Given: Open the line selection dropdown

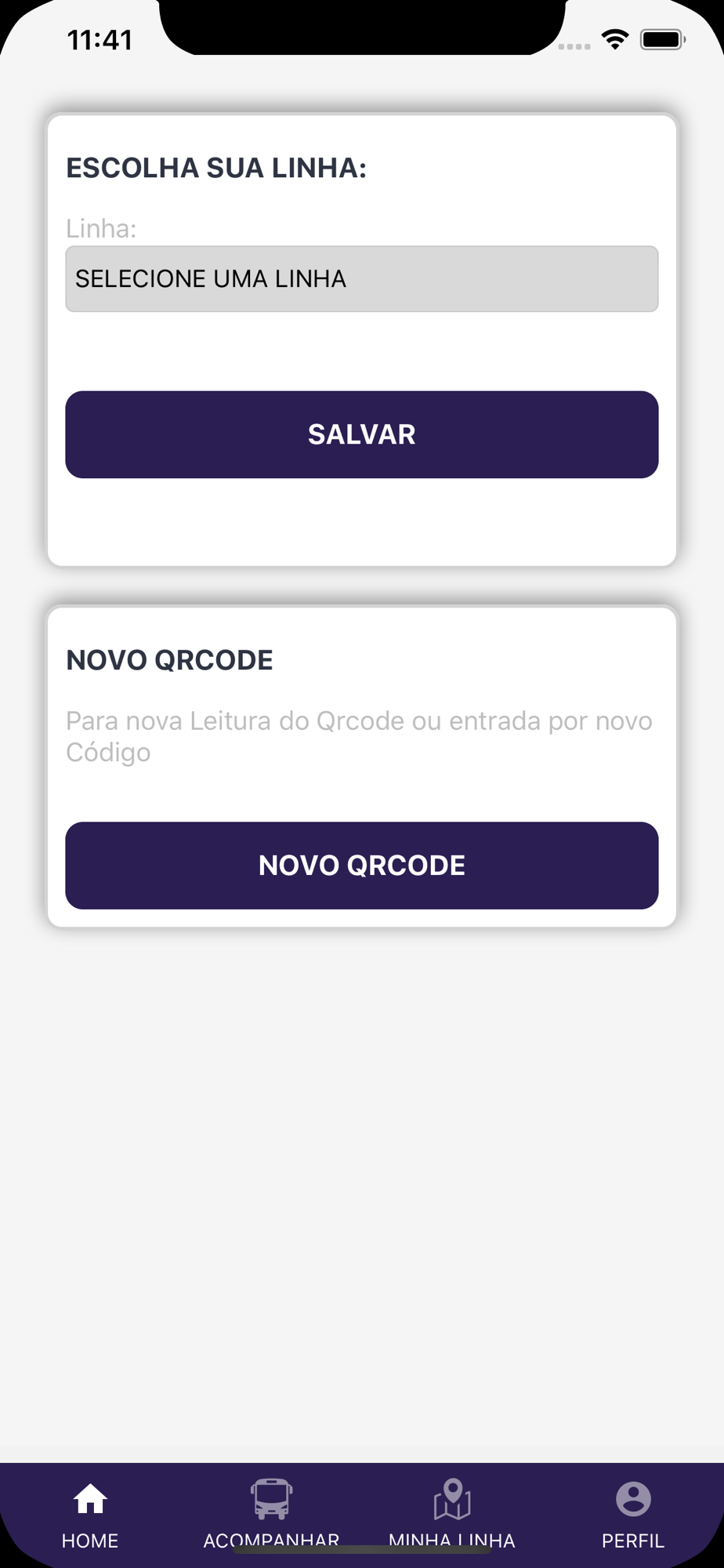Looking at the screenshot, I should coord(361,279).
